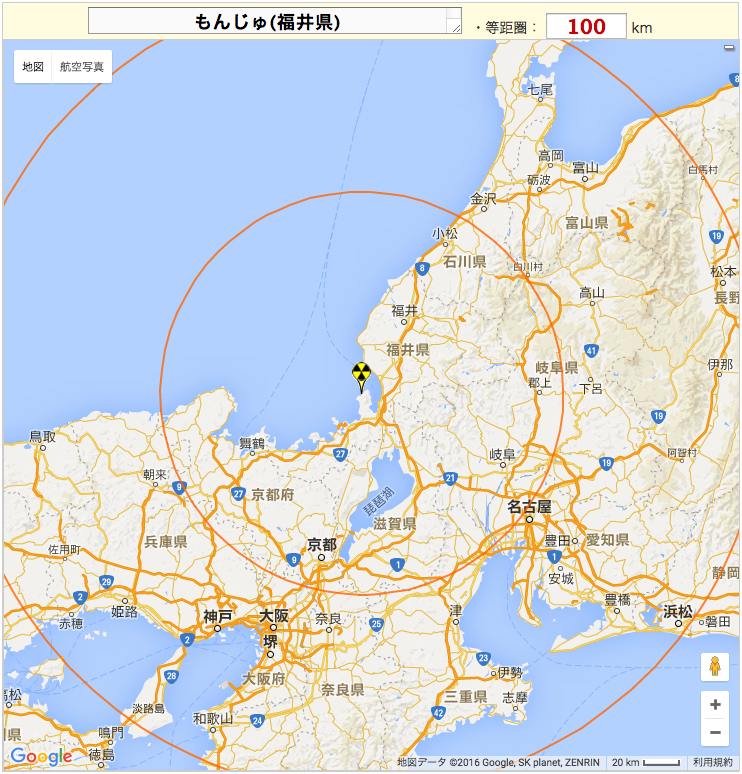Screen dimensions: 742x774
Task: Switch map to 航空写真 satellite view
Action: tap(82, 67)
